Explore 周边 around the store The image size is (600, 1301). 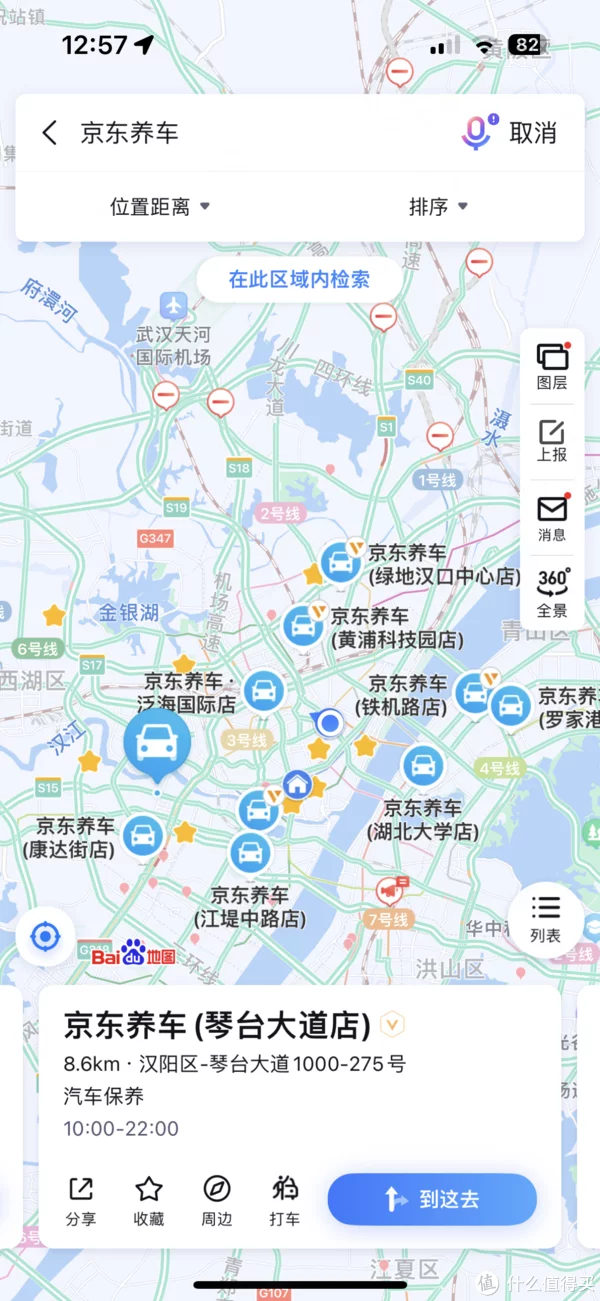tap(217, 1200)
